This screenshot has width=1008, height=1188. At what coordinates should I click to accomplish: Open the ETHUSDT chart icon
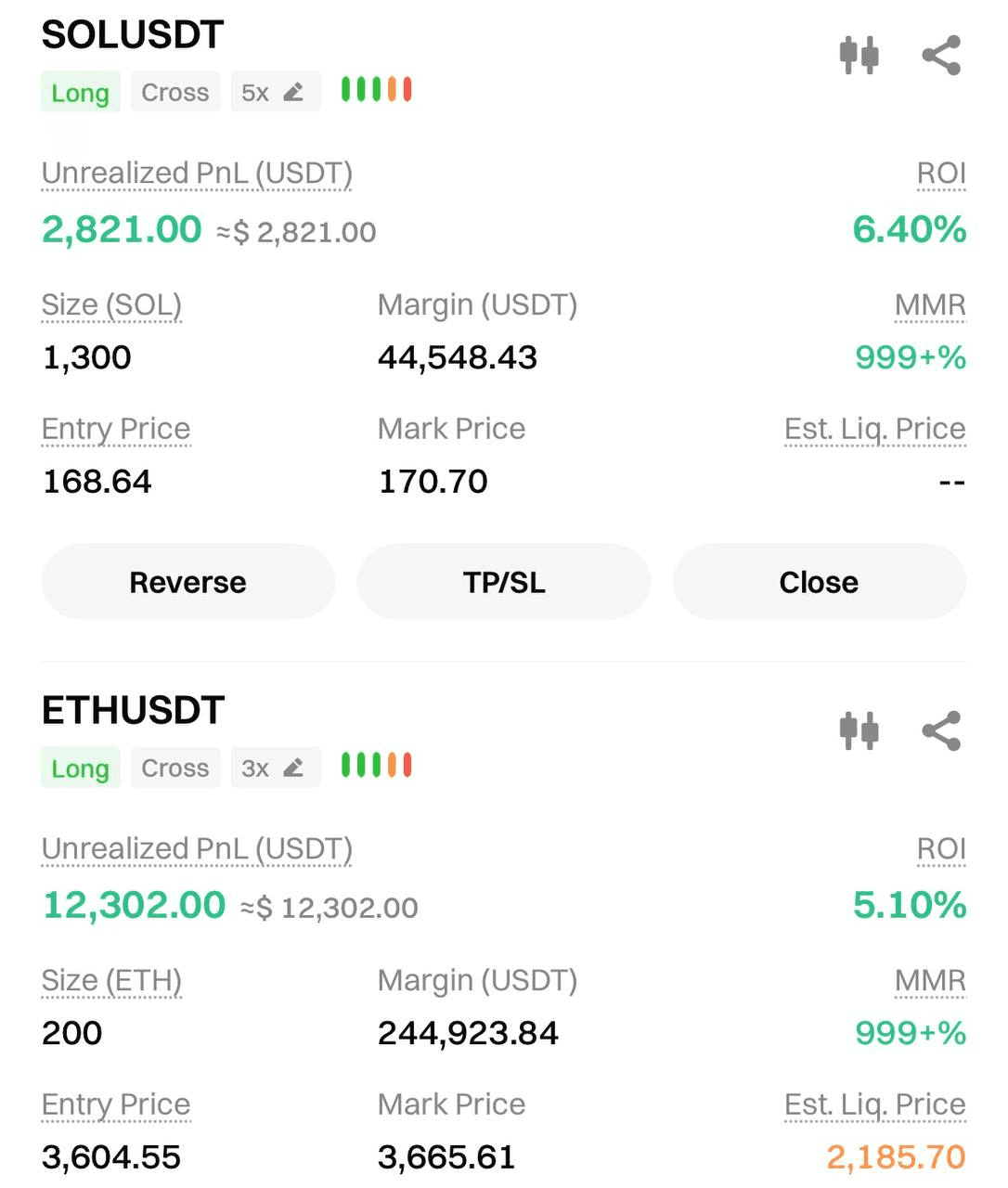859,731
